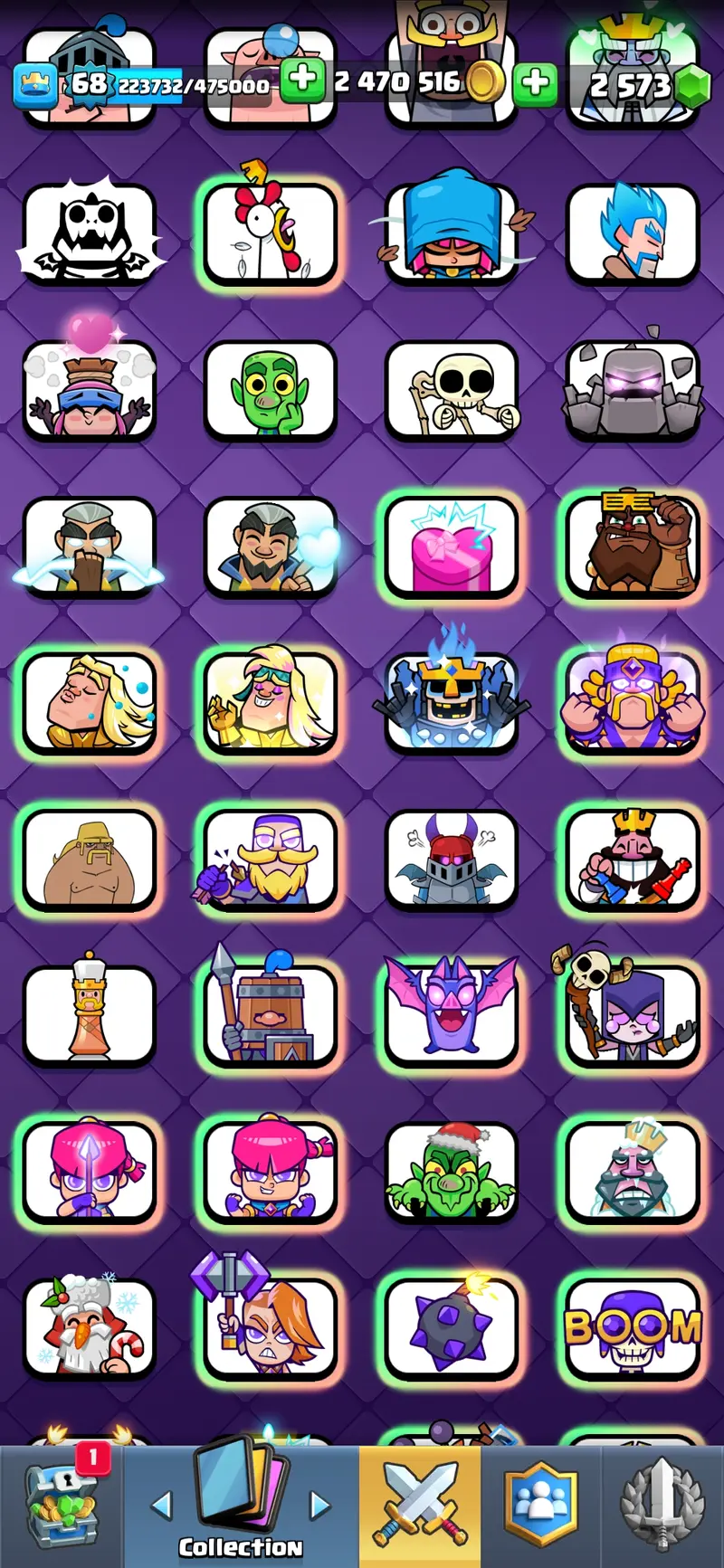Select the chicken emote
Viewport: 724px width, 1568px height.
pos(270,233)
